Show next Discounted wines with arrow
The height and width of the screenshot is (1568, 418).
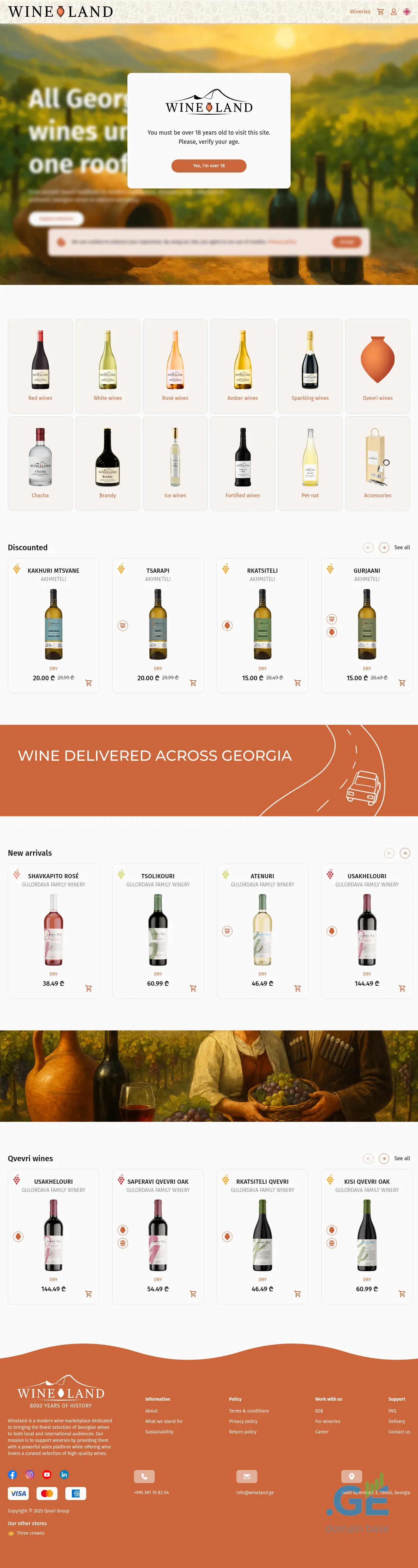pos(384,547)
